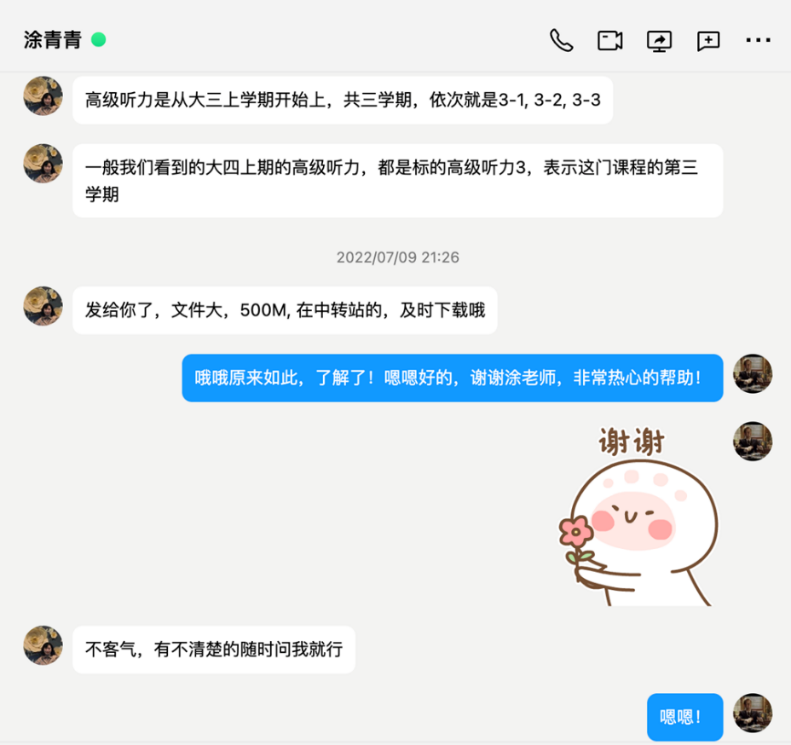Tap 涂青青's avatar beside 不客气 message
The height and width of the screenshot is (745, 791).
tap(43, 646)
